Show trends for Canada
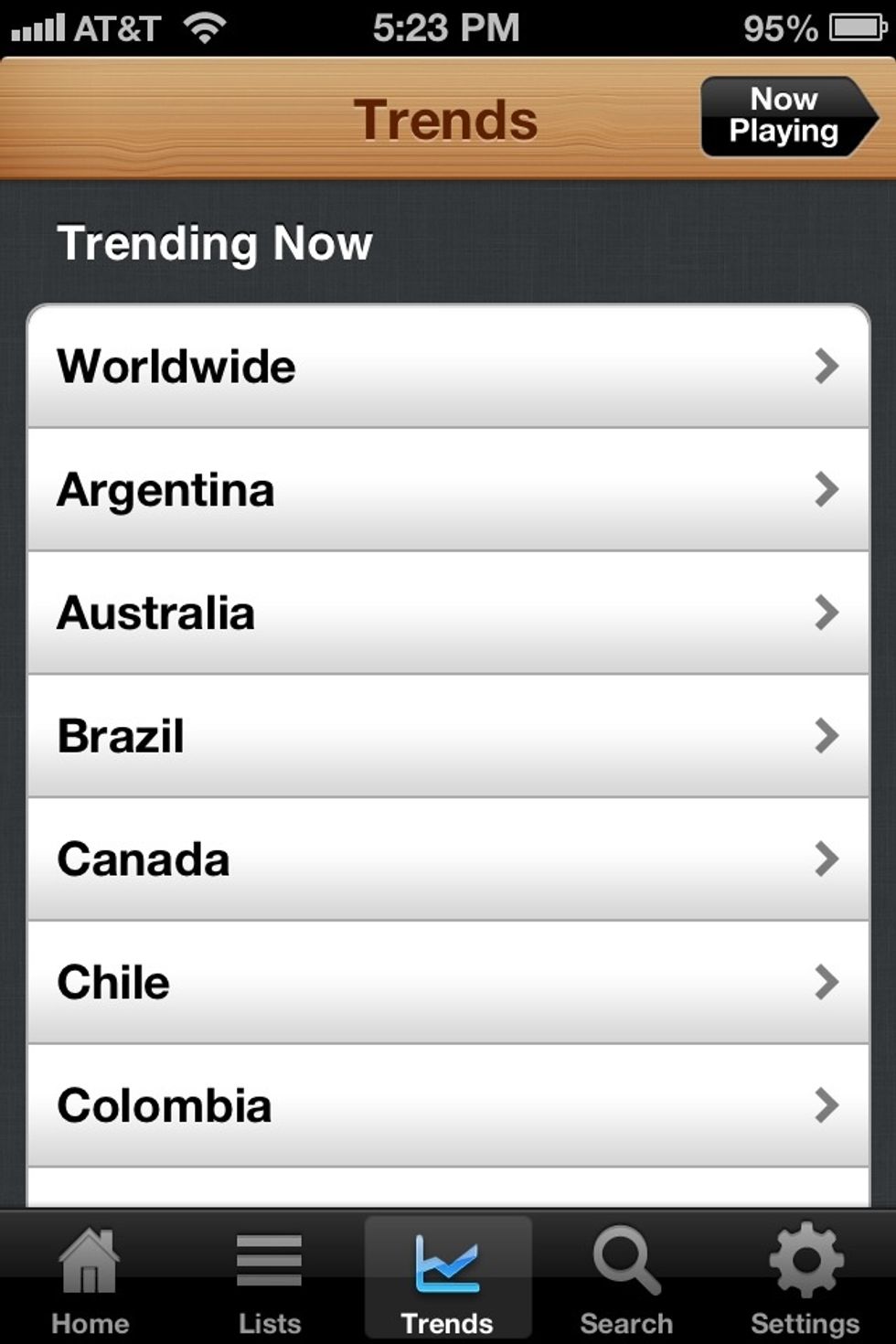Viewport: 896px width, 1344px height. coord(448,859)
